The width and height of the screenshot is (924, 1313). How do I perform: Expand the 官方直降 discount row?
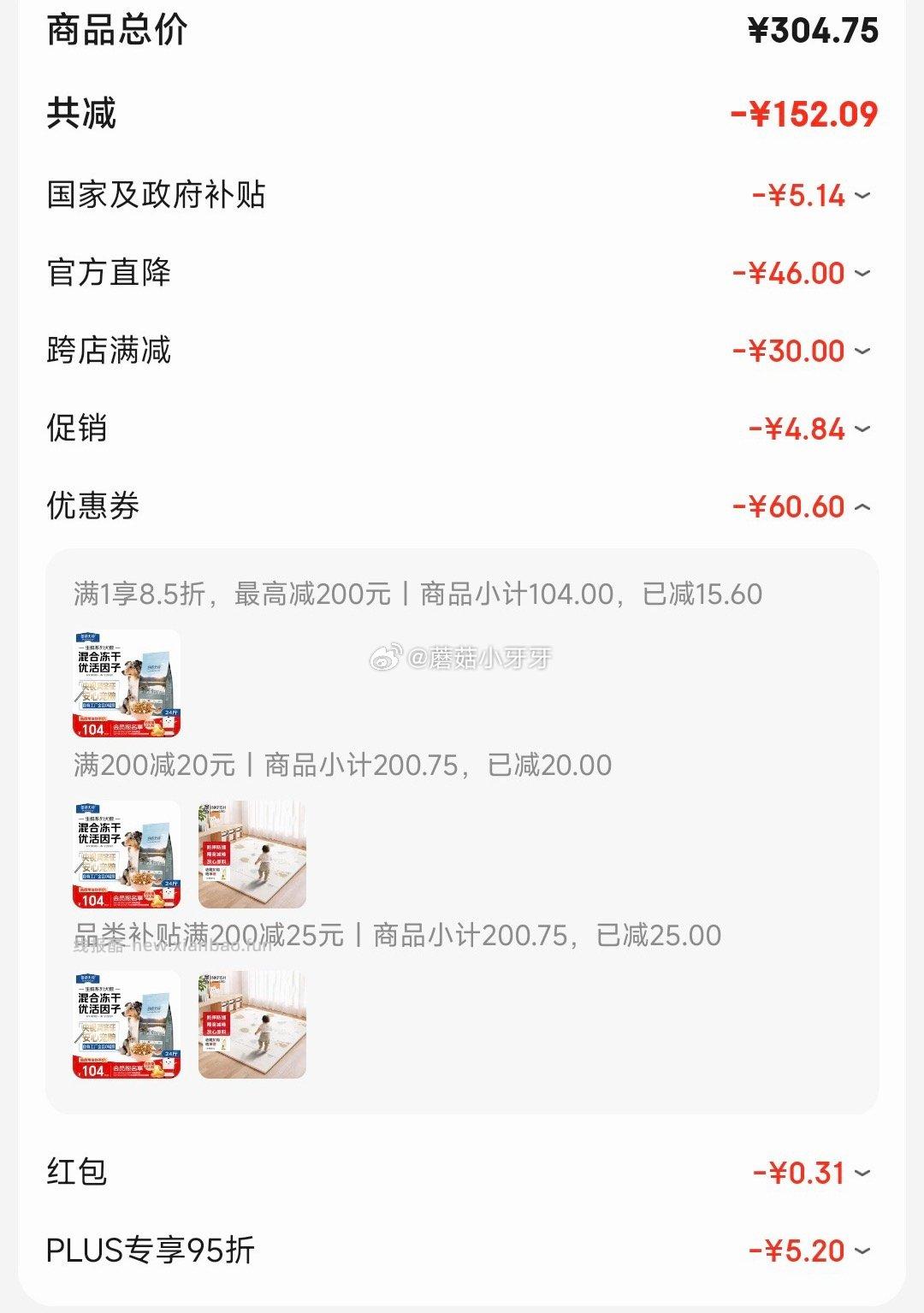pyautogui.click(x=862, y=274)
